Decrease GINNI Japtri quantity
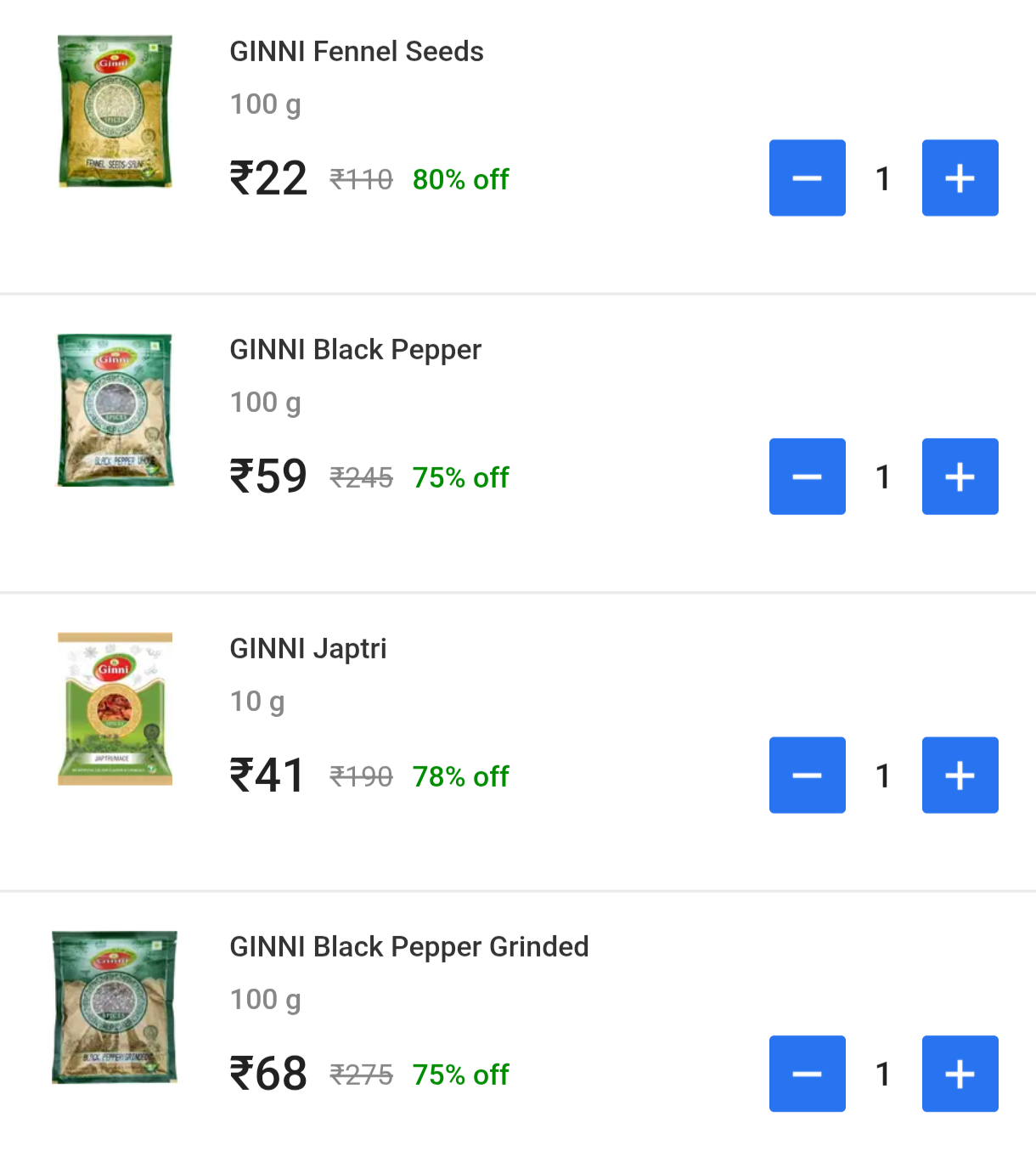 [807, 776]
